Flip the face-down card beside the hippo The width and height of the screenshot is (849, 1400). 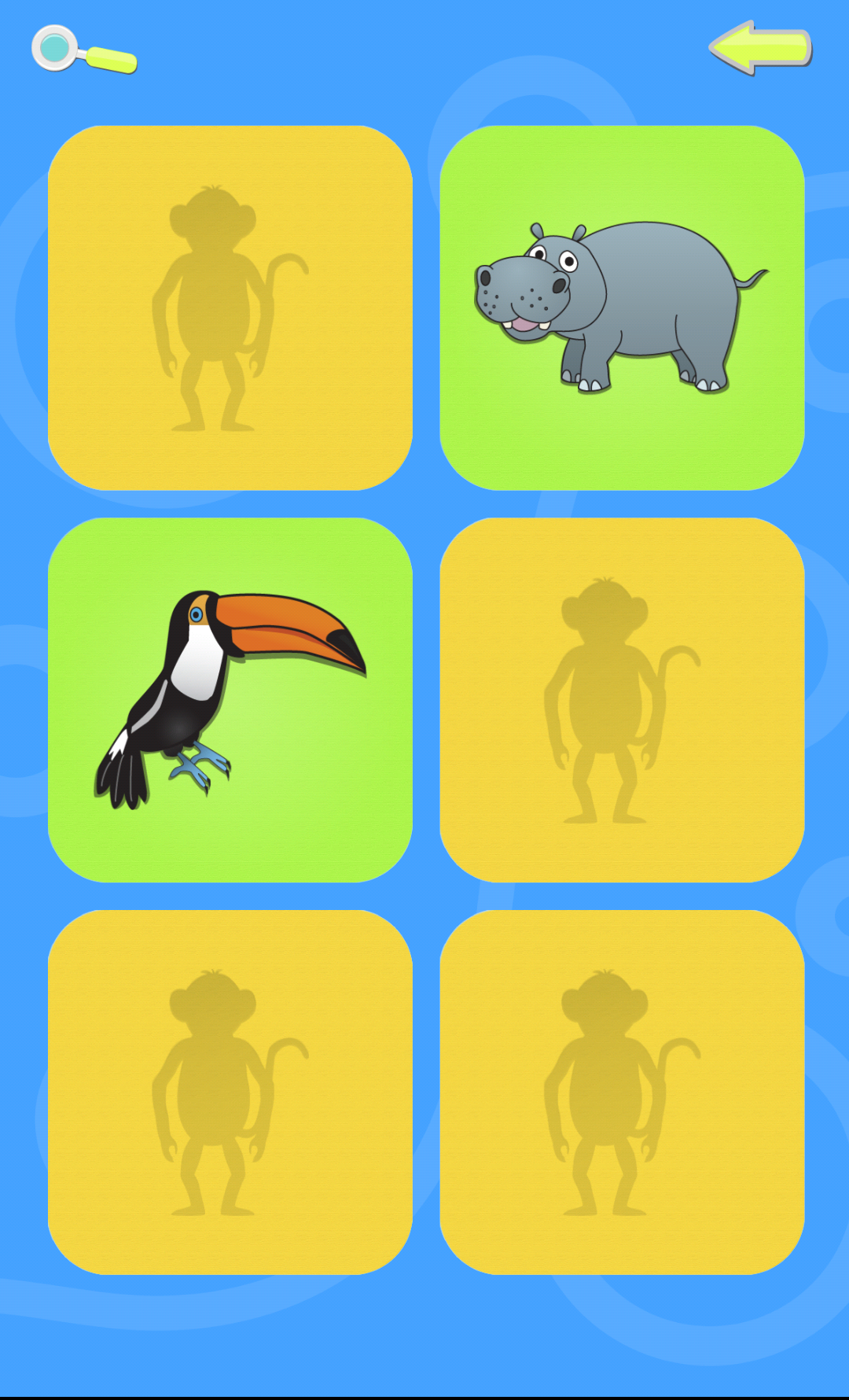(x=230, y=308)
